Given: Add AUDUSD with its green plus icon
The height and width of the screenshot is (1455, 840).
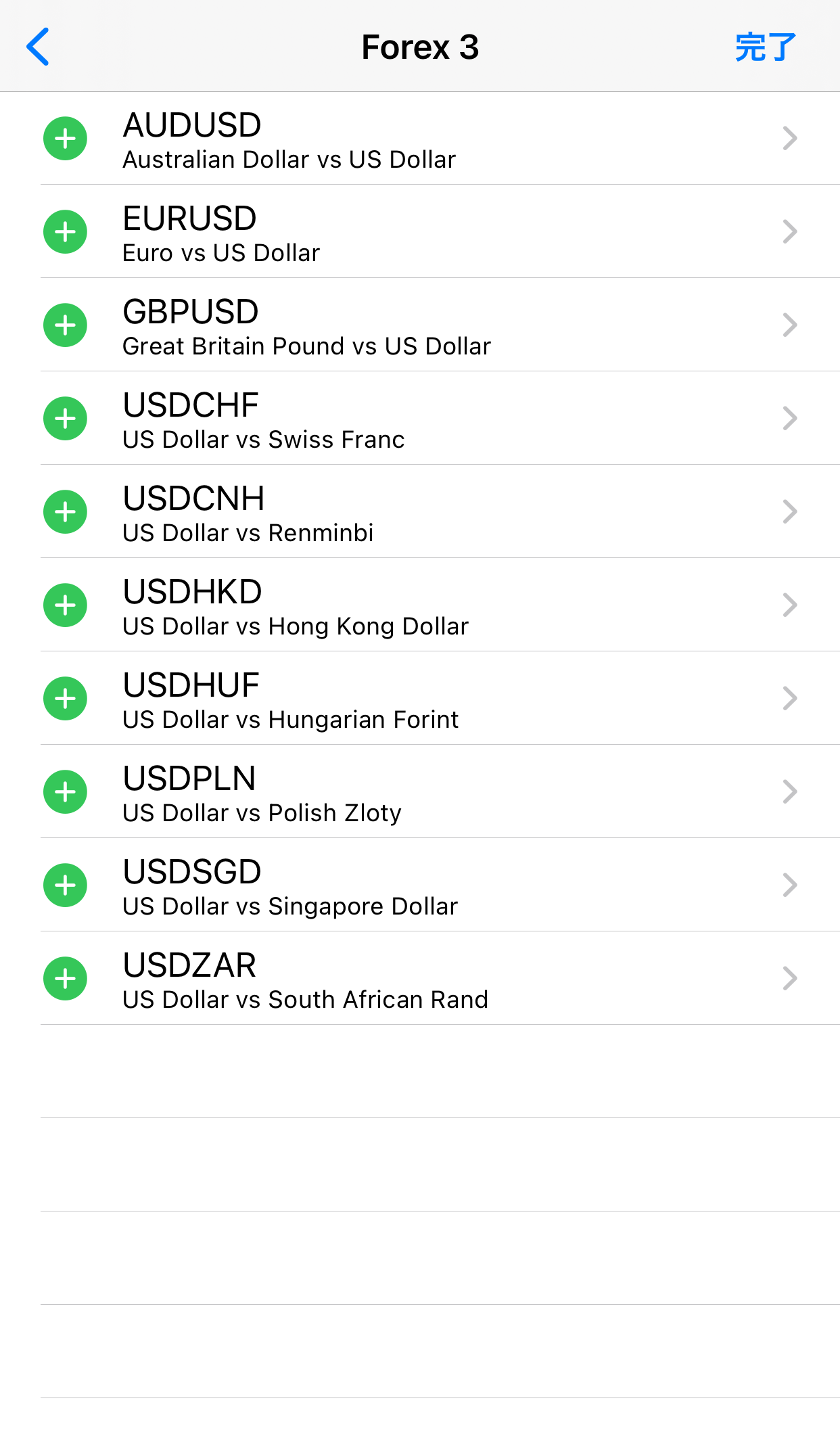Looking at the screenshot, I should point(65,139).
